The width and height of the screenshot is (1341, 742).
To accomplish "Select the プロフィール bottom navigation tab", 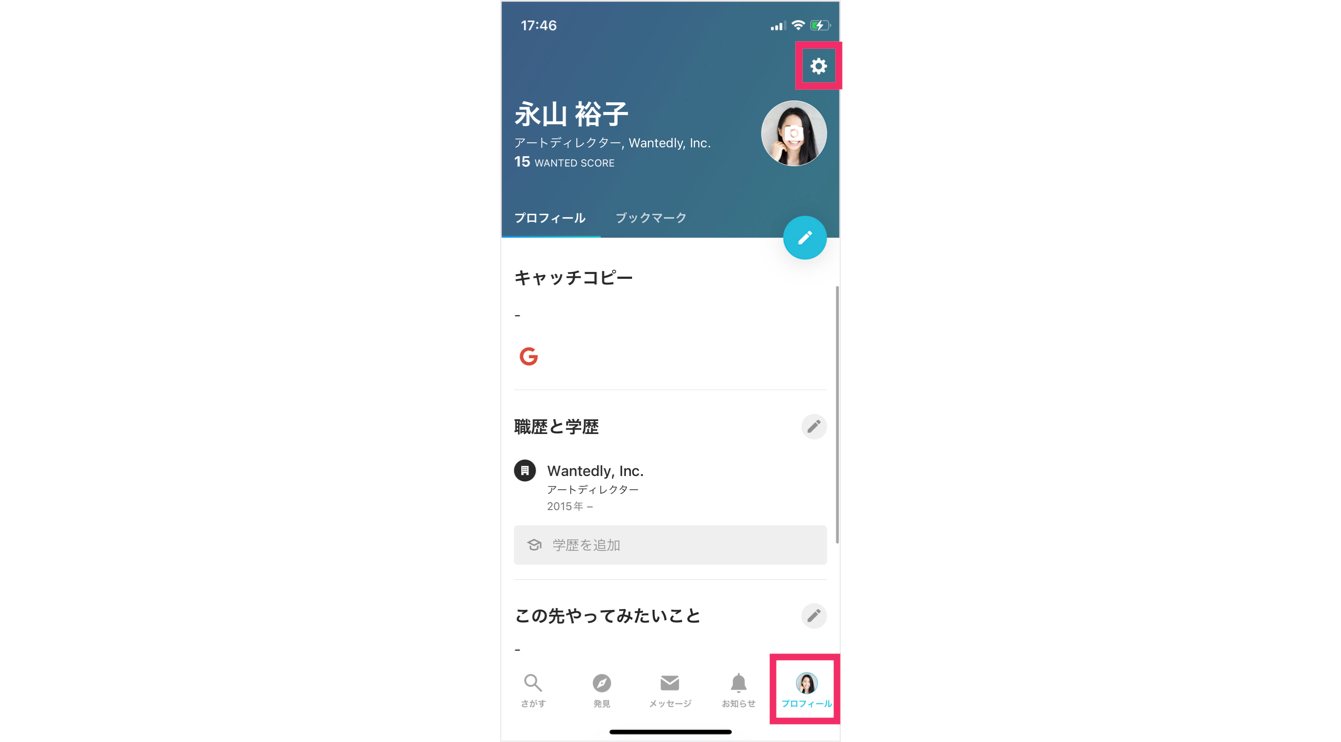I will click(806, 690).
